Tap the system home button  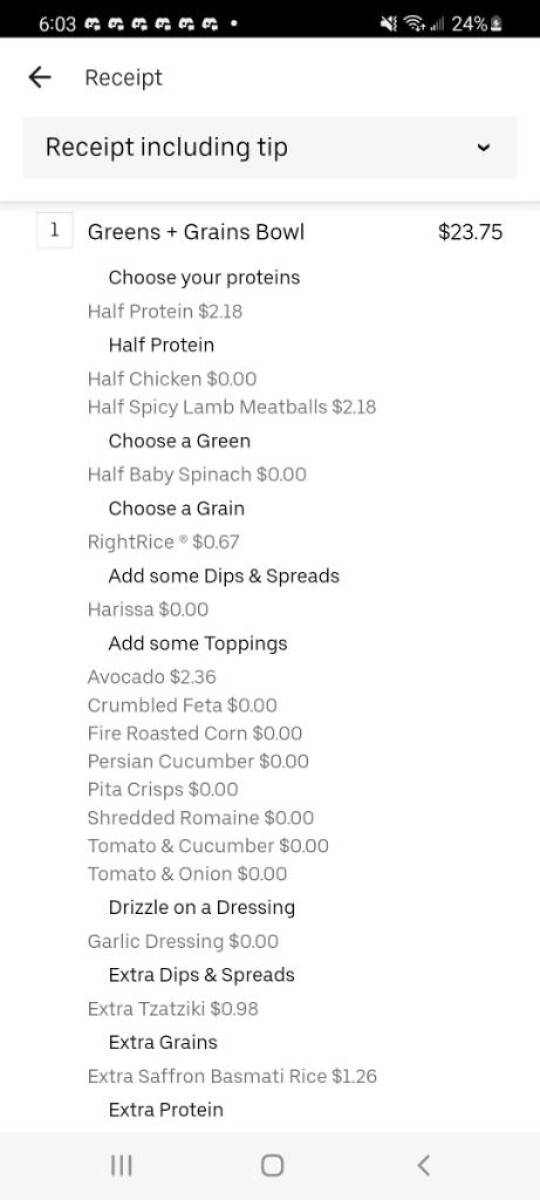[x=272, y=1165]
